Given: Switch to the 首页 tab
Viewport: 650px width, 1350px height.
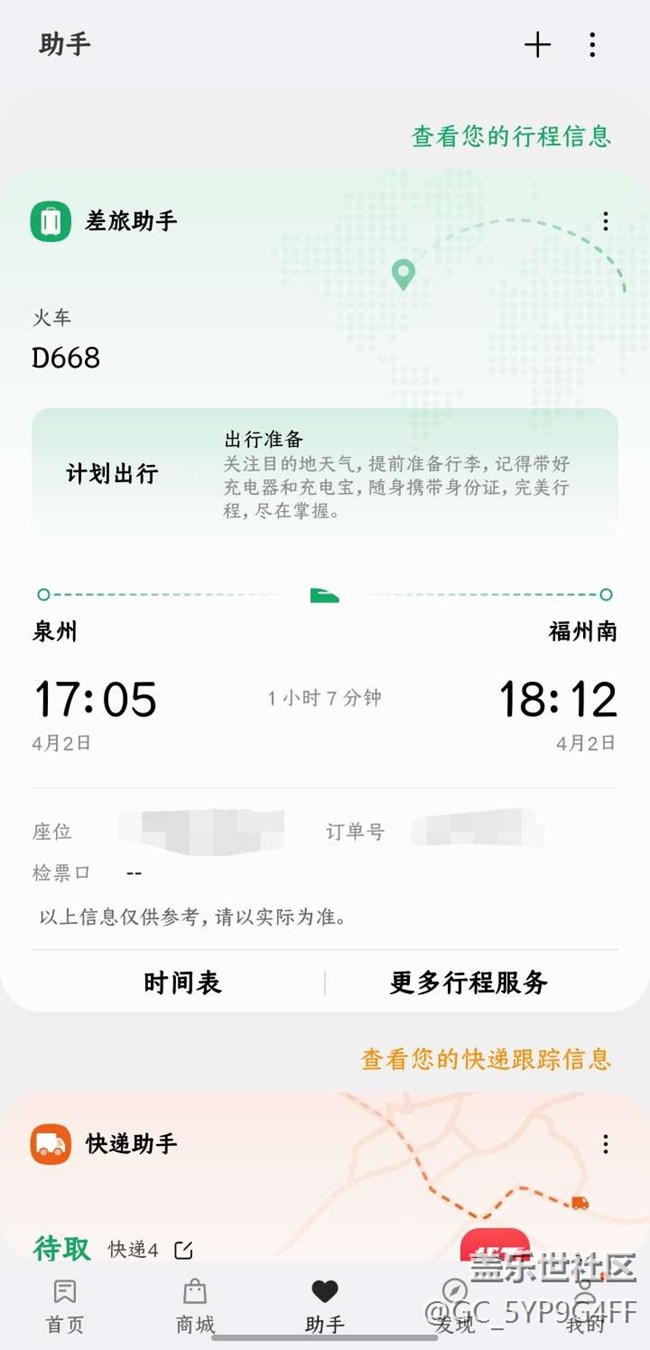Looking at the screenshot, I should [65, 1306].
